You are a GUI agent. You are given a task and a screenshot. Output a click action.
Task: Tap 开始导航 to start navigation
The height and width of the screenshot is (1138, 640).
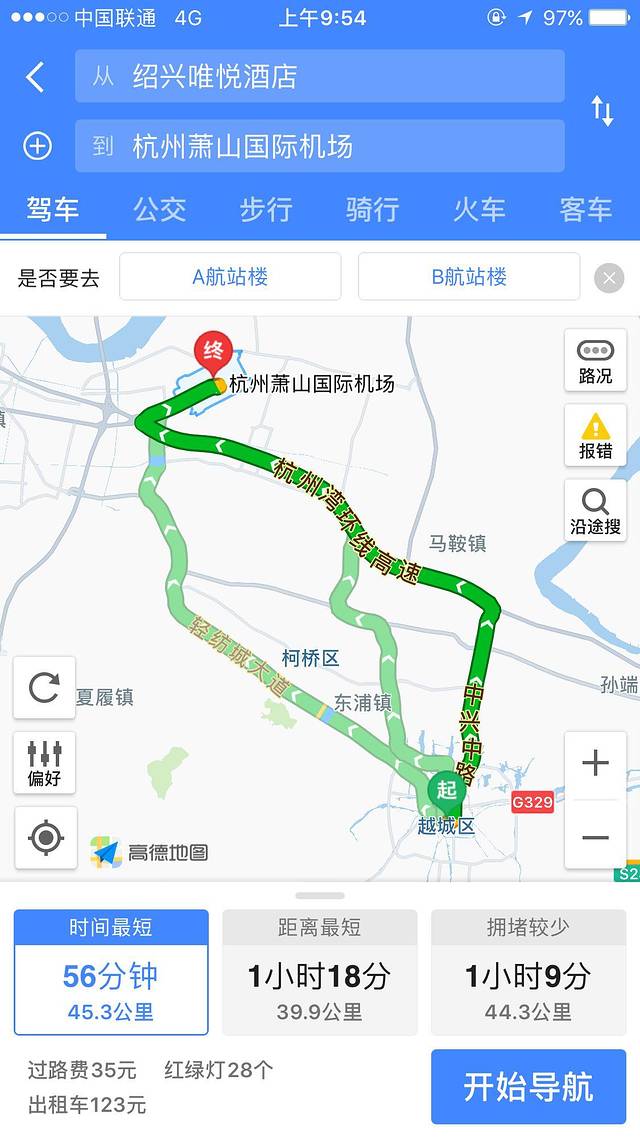click(528, 1087)
